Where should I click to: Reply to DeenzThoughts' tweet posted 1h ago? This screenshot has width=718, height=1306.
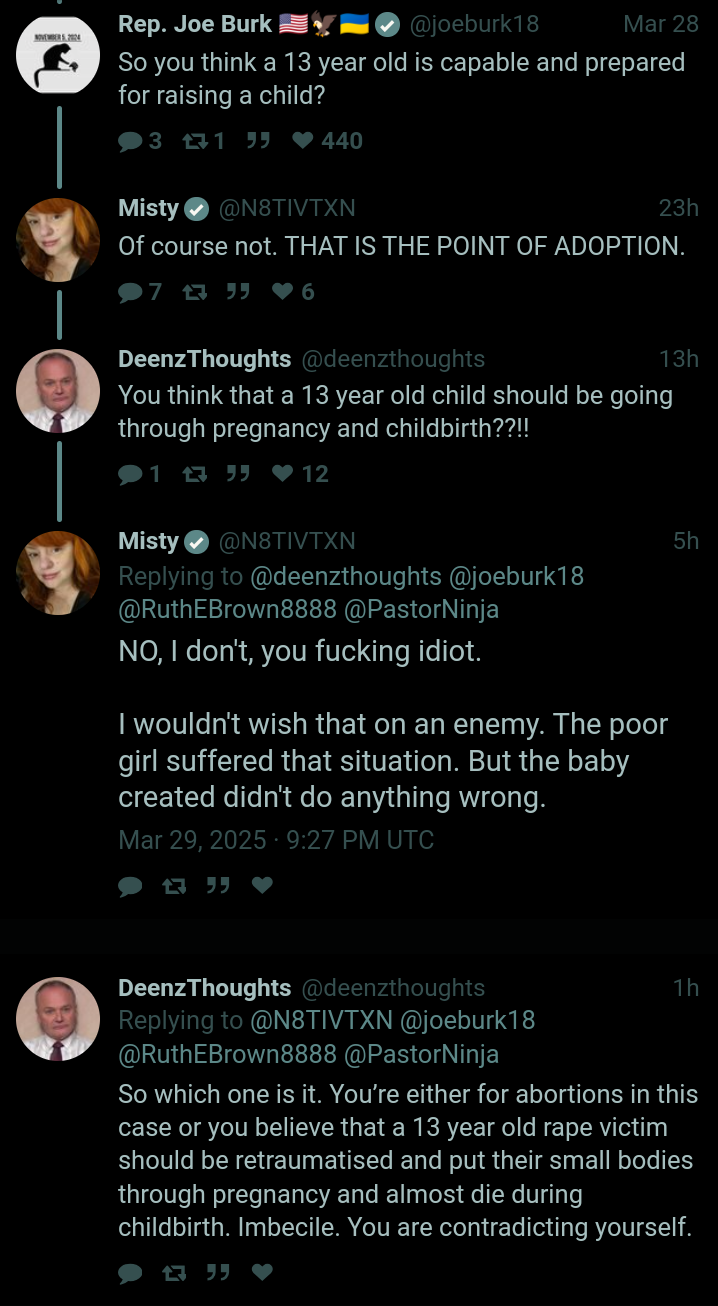point(130,1272)
